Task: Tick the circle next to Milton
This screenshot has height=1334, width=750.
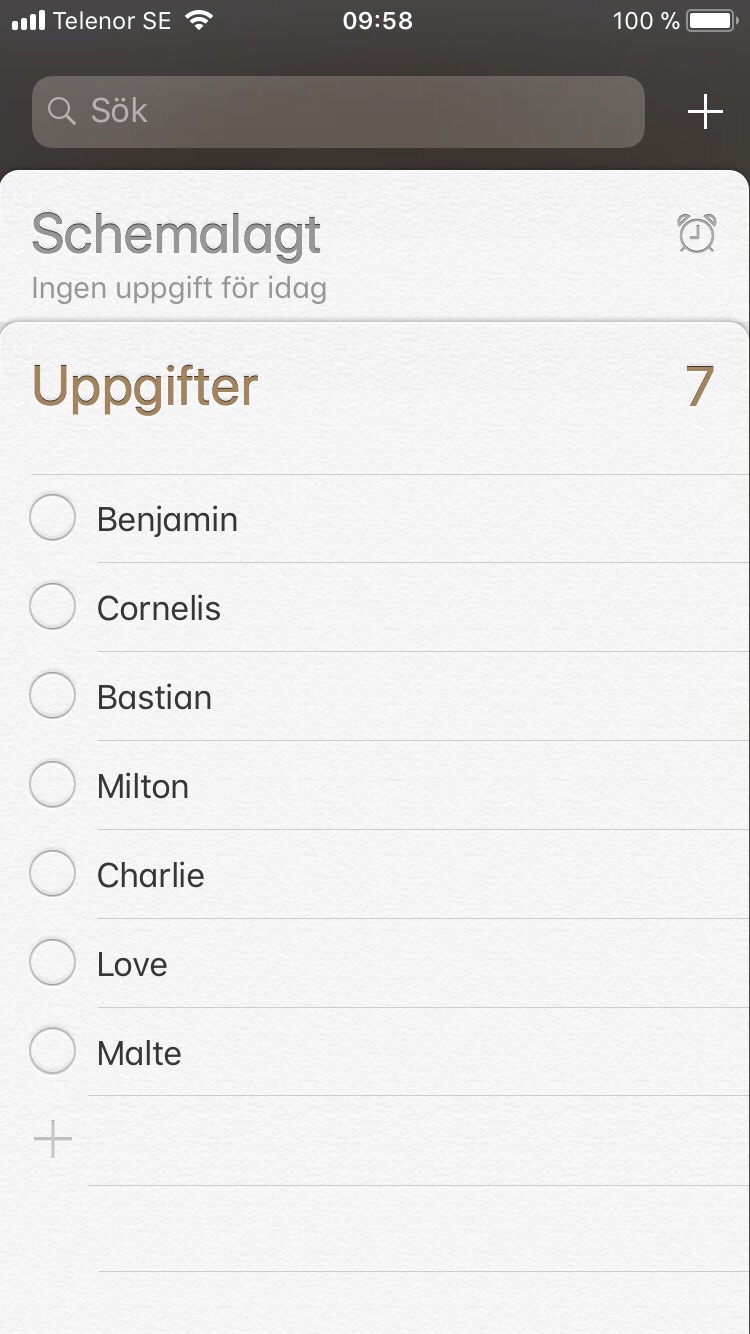Action: (52, 785)
